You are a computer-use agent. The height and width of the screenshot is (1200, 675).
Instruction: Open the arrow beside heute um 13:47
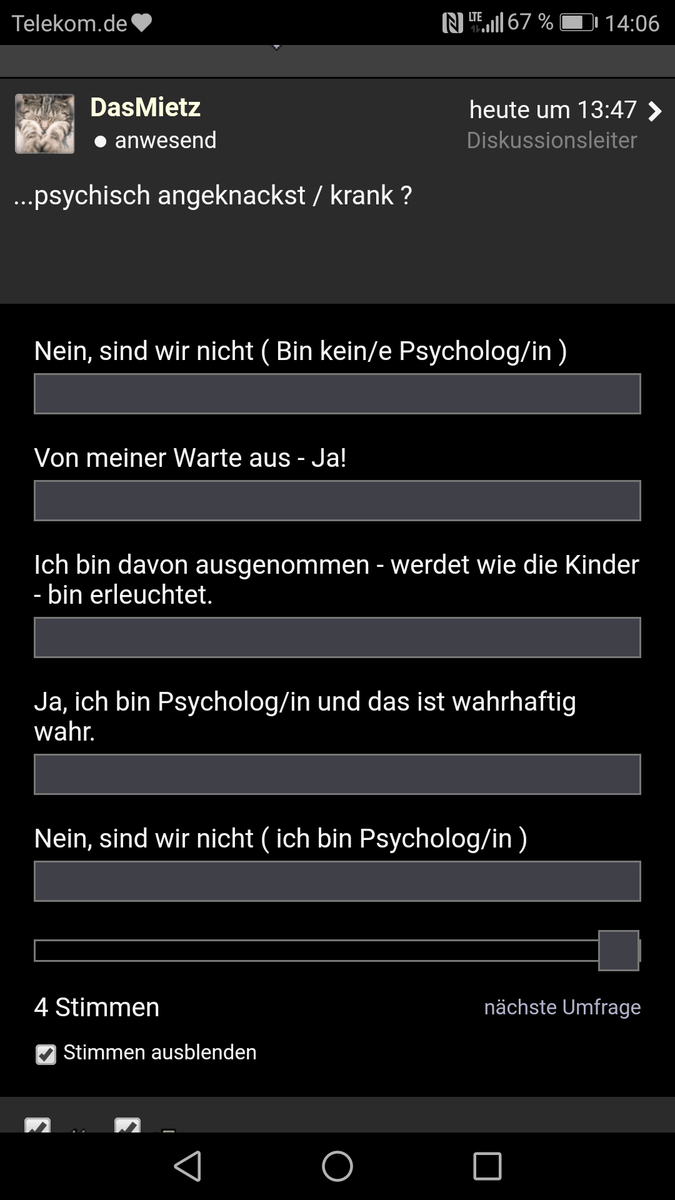pos(655,111)
